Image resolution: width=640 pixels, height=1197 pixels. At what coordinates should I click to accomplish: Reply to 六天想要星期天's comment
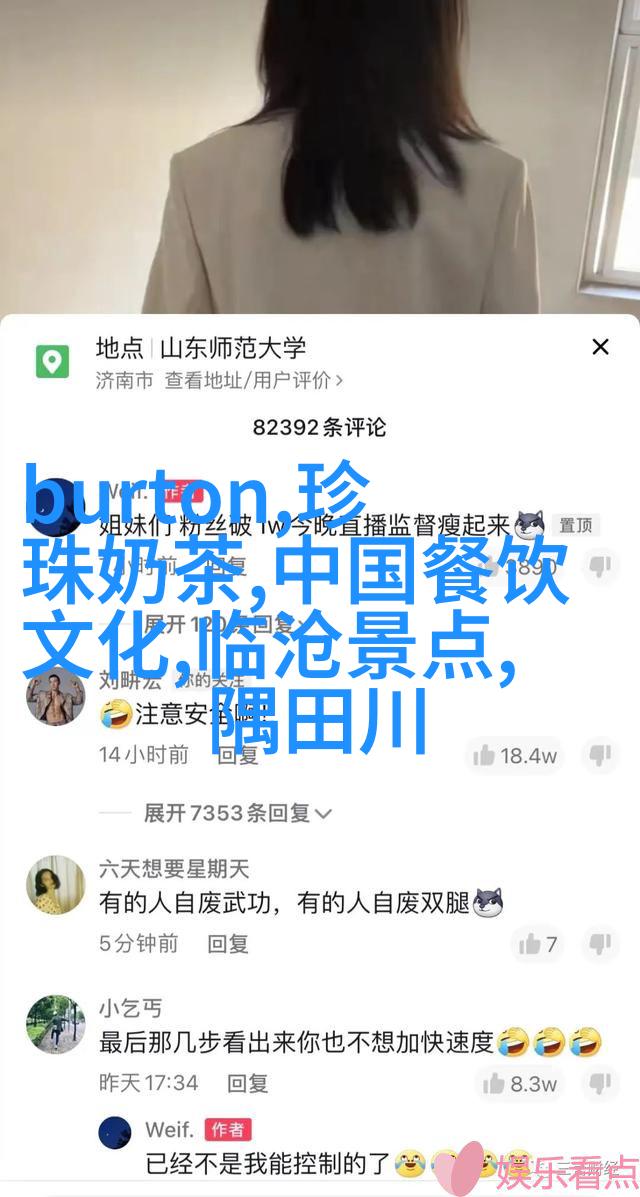pos(228,944)
